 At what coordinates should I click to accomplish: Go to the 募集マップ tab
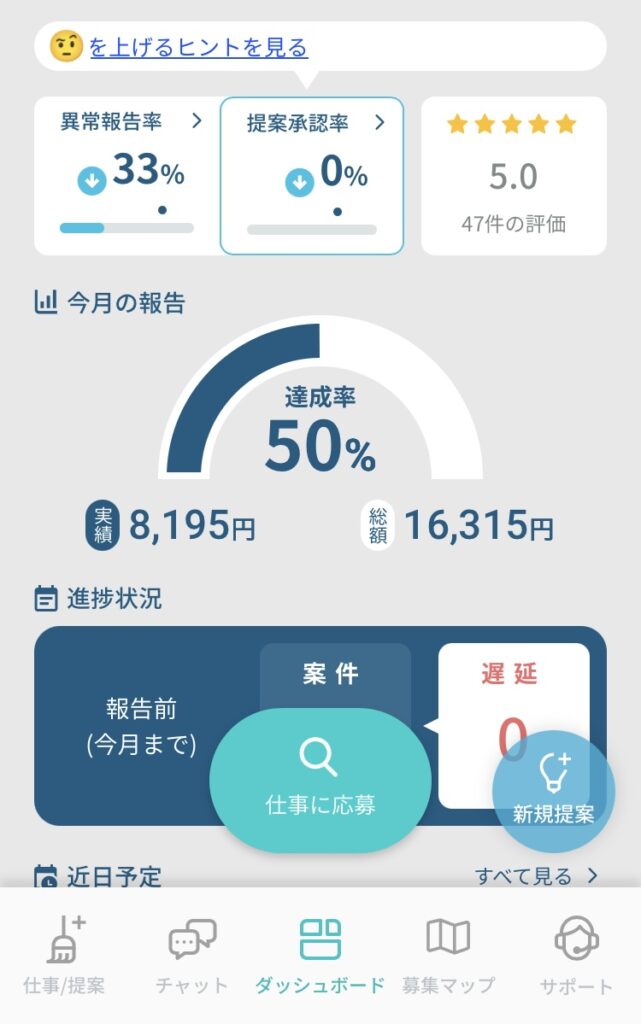point(448,956)
